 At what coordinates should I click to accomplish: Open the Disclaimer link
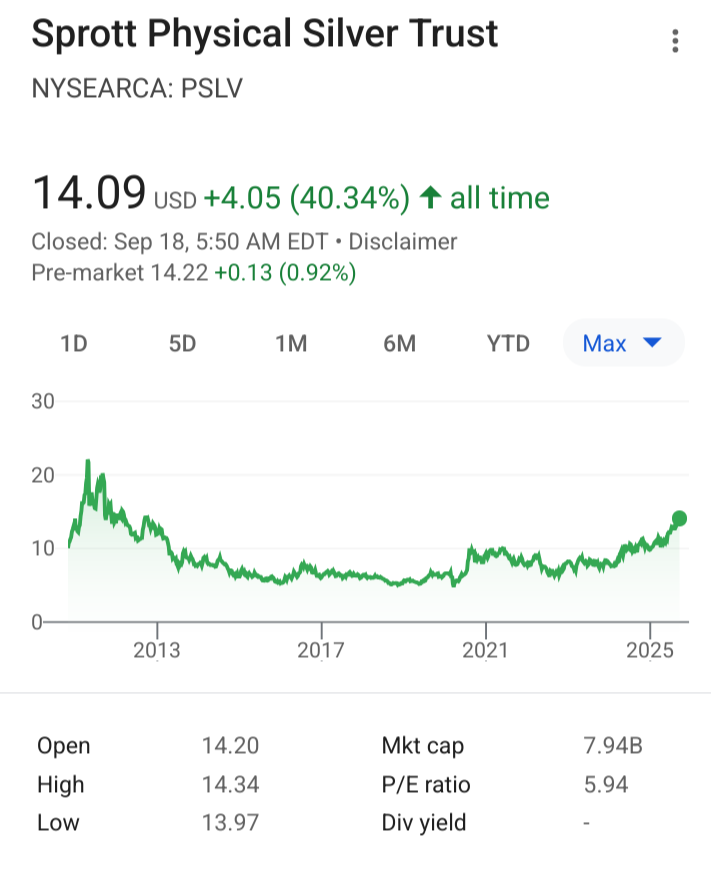pos(404,242)
